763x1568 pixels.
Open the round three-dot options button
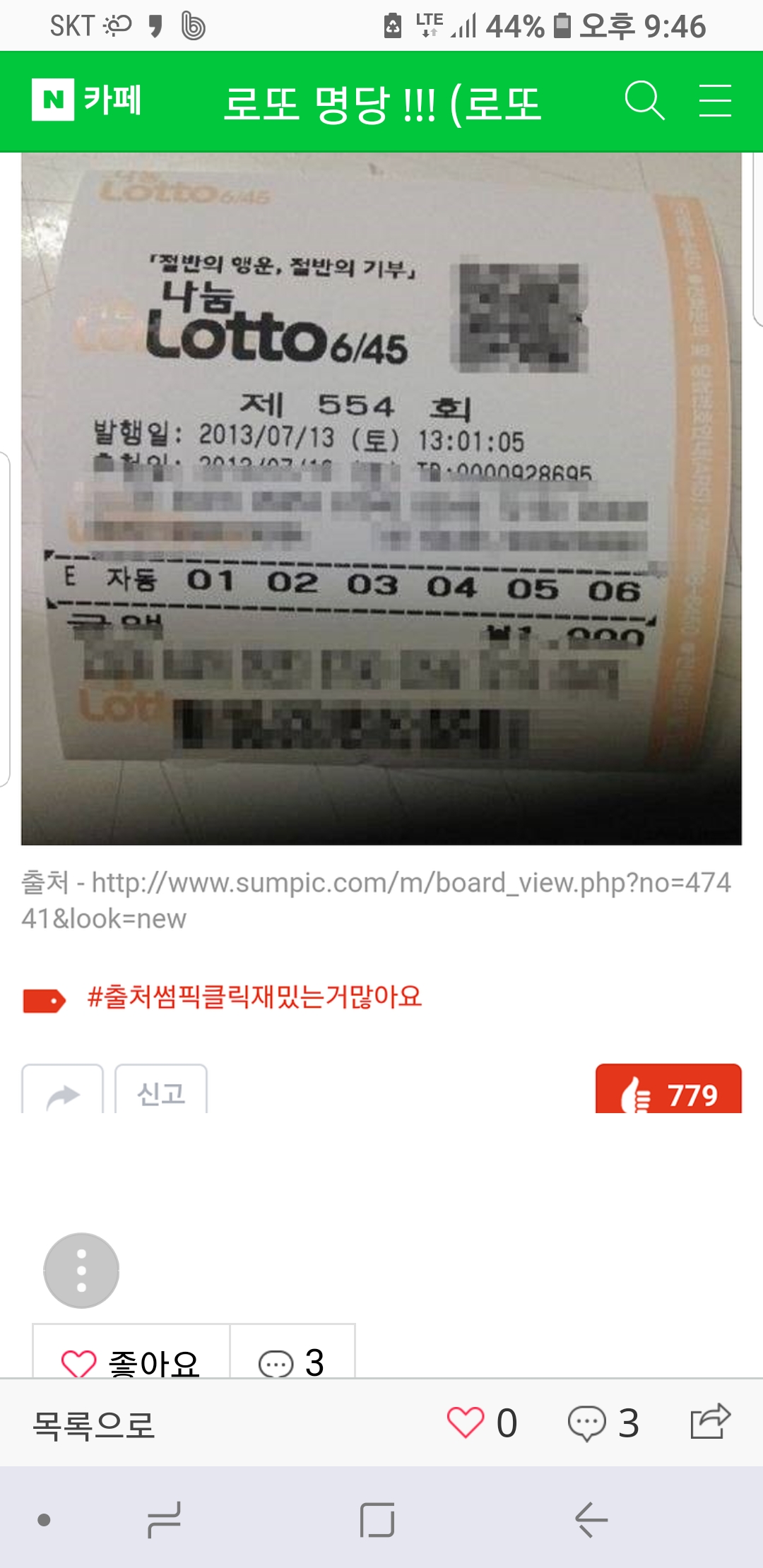click(x=81, y=1270)
